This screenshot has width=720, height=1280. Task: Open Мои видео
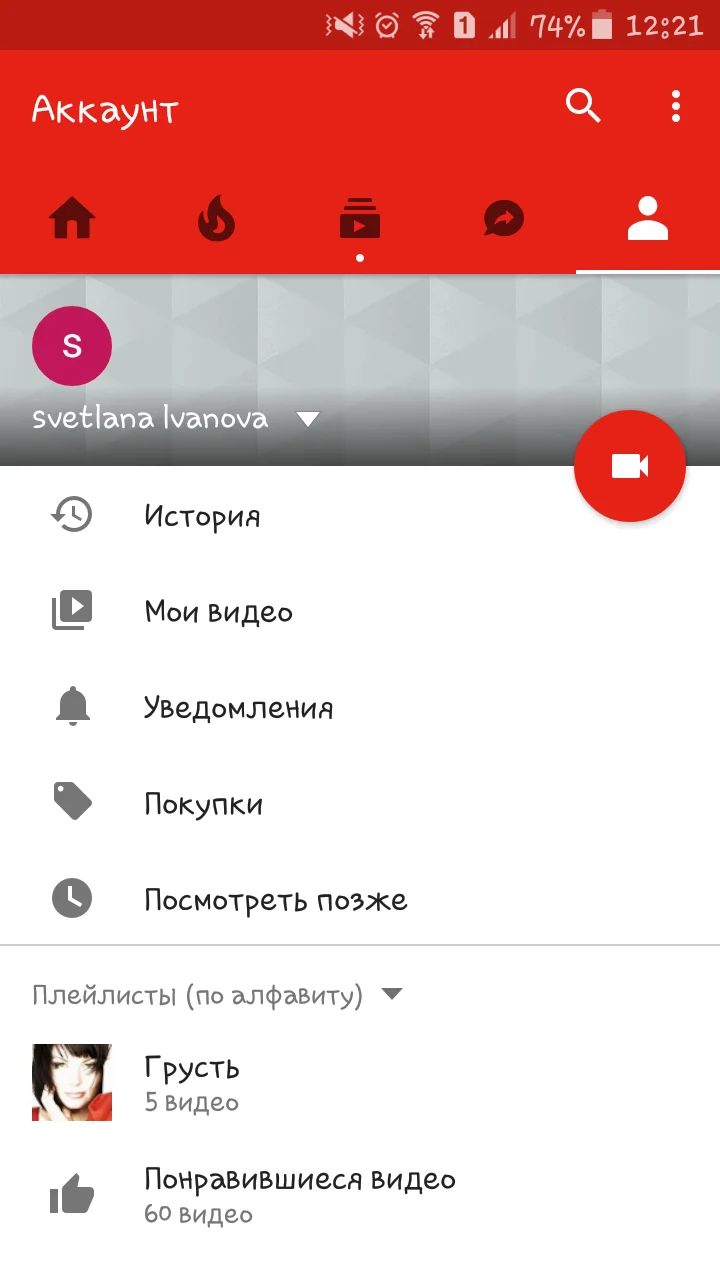219,611
